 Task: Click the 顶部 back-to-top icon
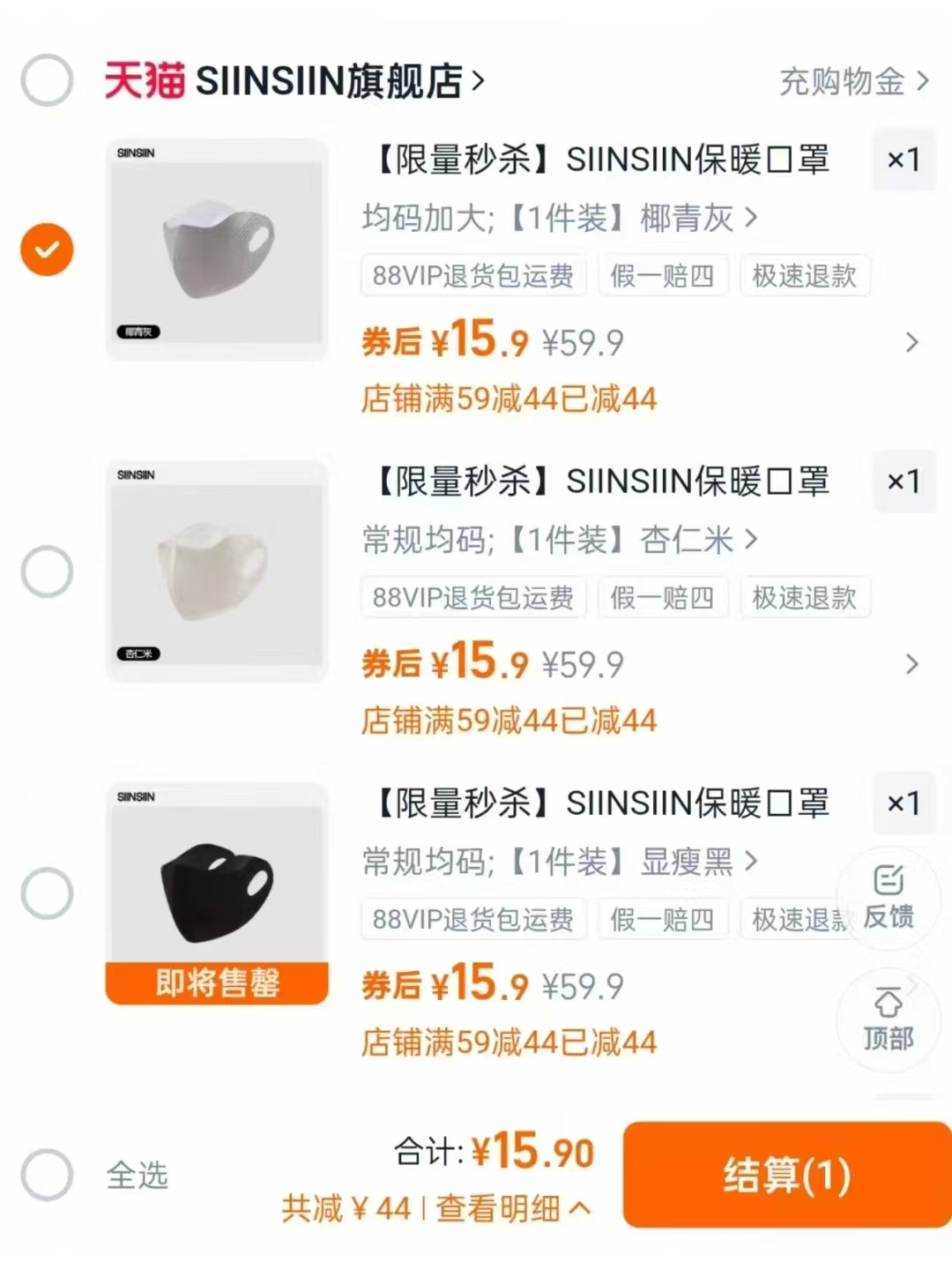[889, 1019]
